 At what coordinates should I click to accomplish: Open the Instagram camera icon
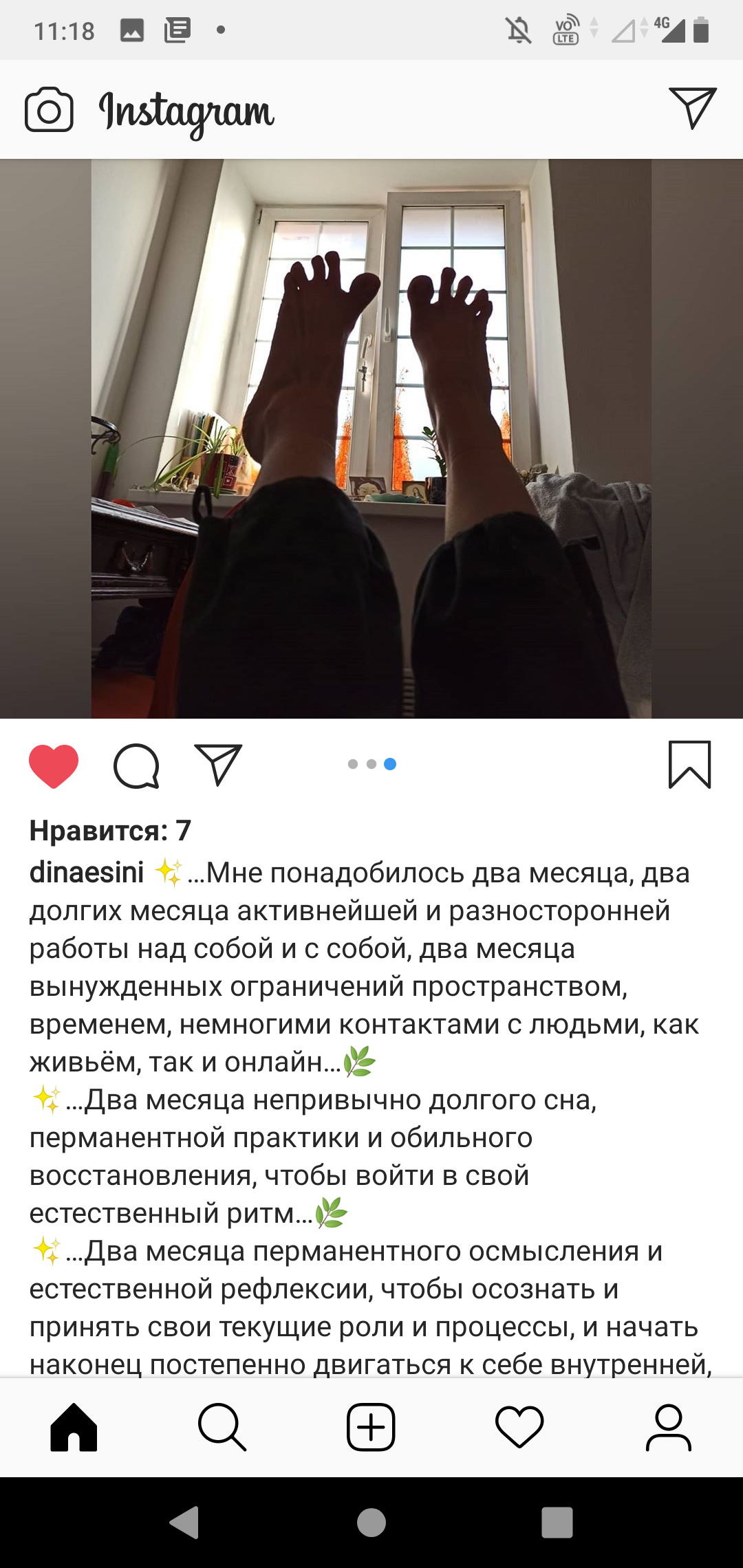point(49,110)
